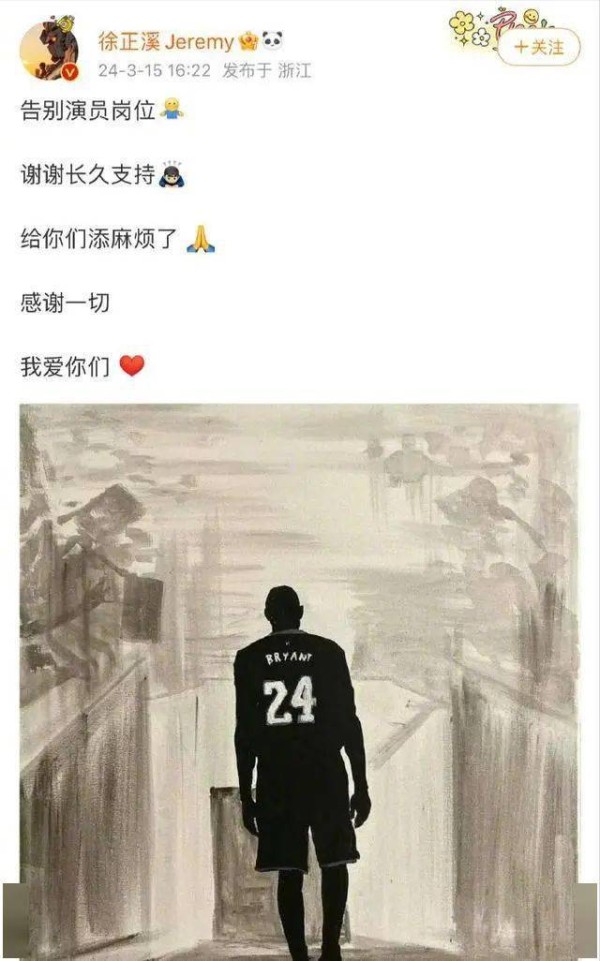This screenshot has height=961, width=600.
Task: Open the username 徐正溪 Jeremy
Action: pos(165,41)
